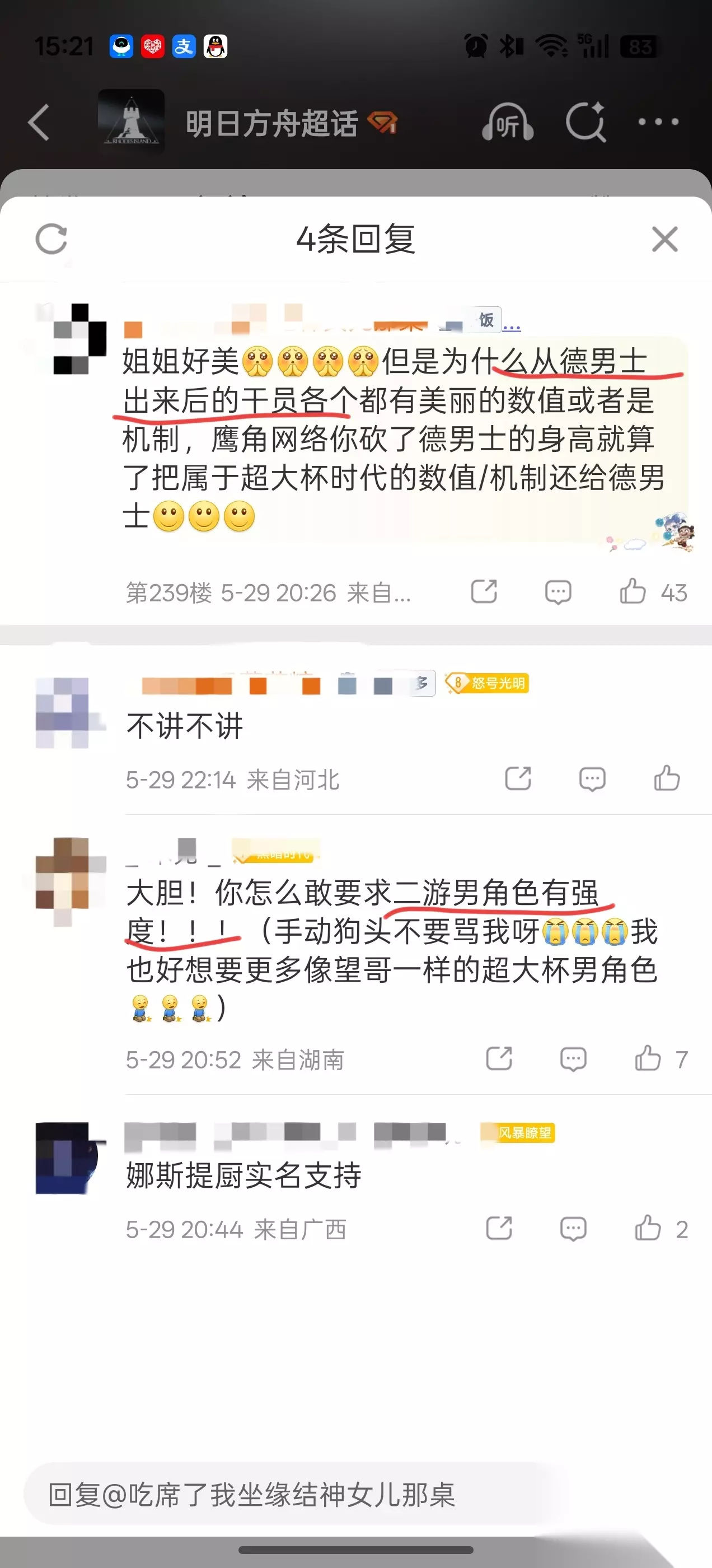Share the 第239楼 comment
The image size is (712, 1568).
pos(484,591)
